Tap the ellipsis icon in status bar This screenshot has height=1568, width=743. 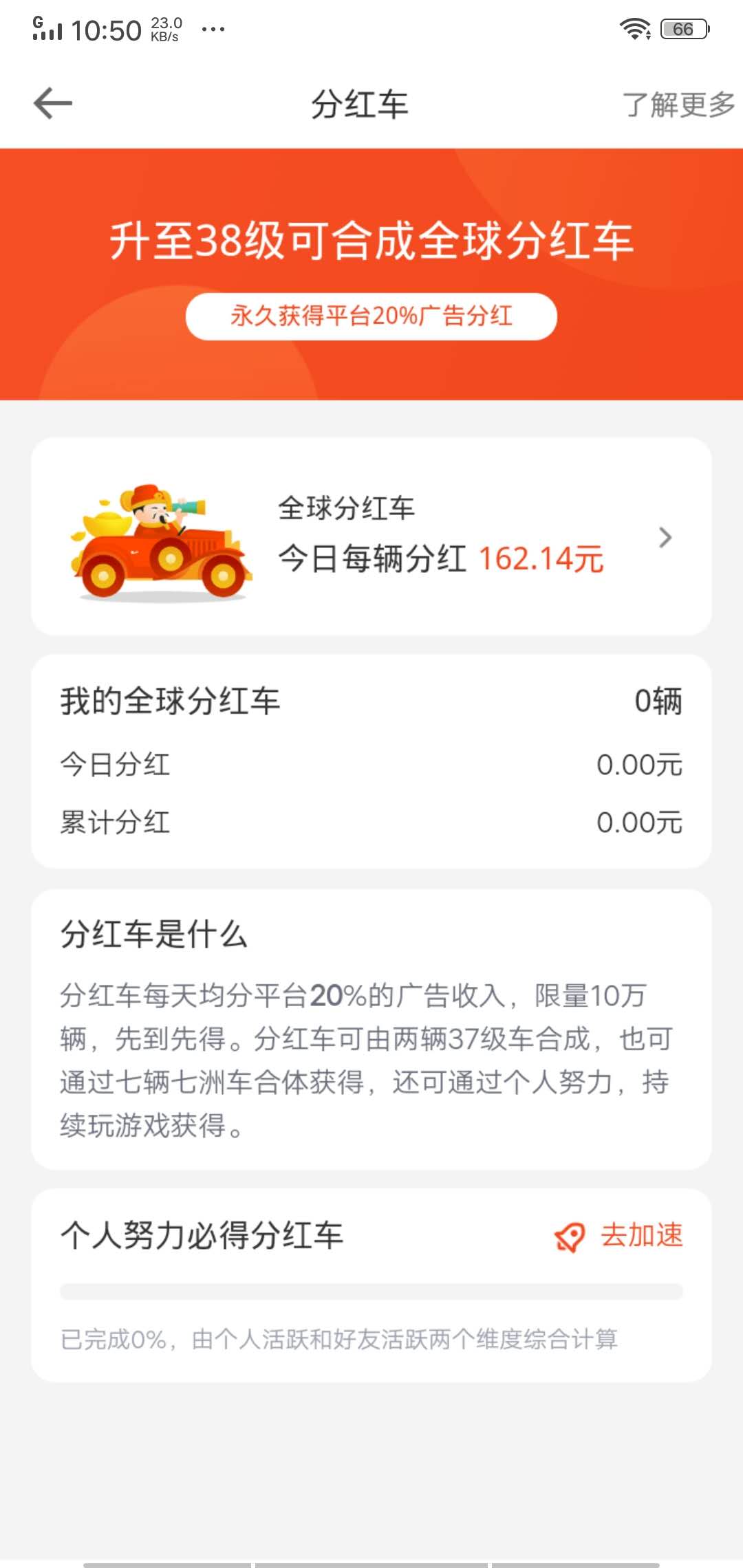pos(213,29)
